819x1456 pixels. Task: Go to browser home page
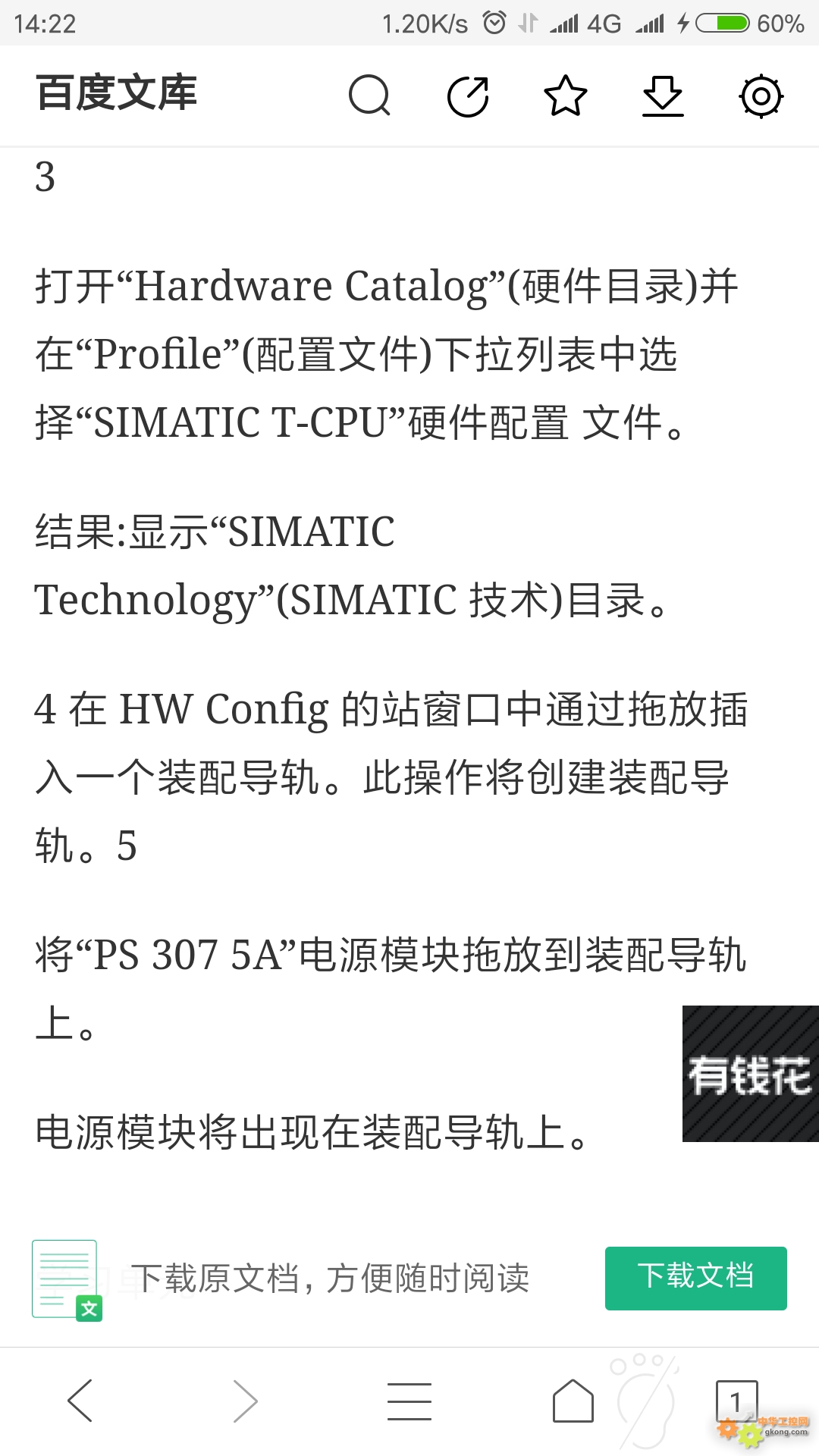coord(573,1400)
